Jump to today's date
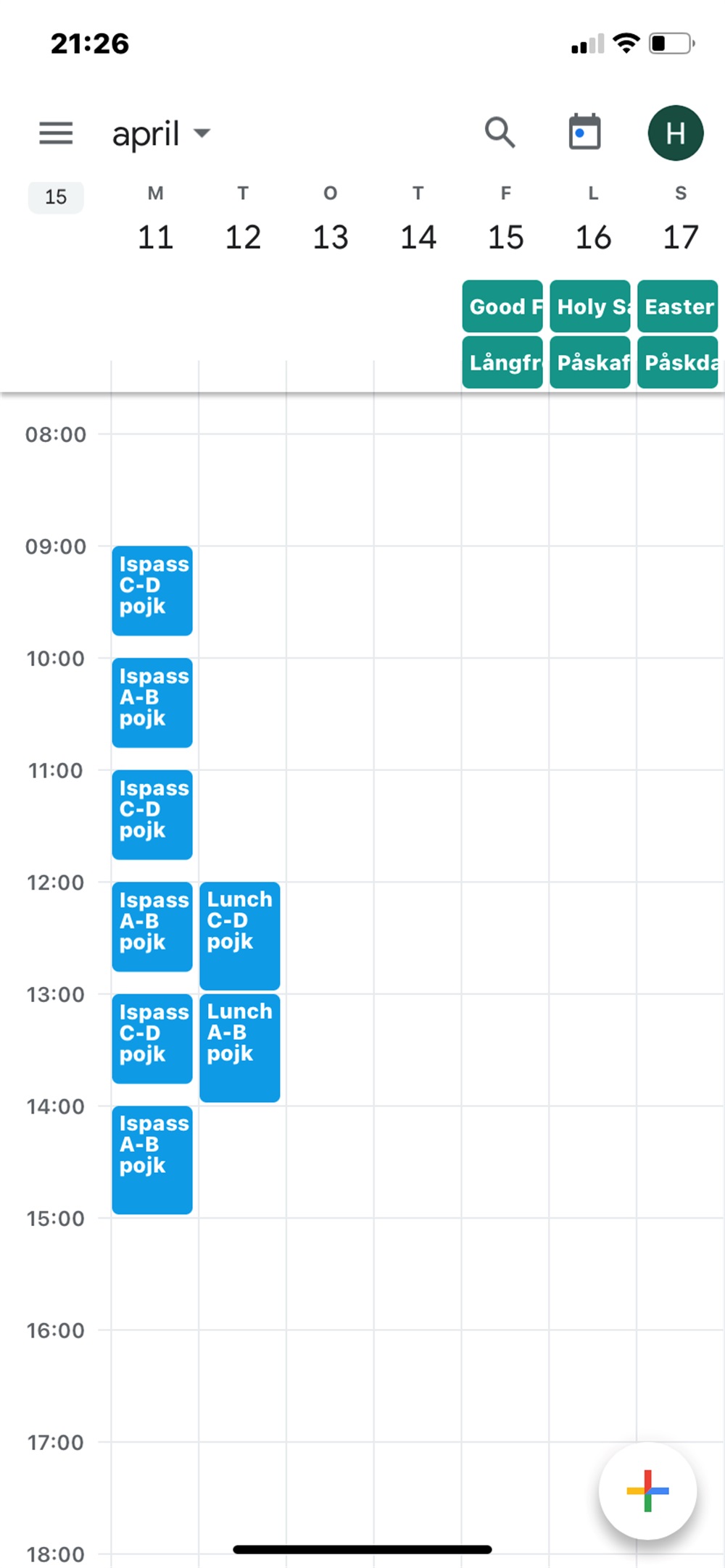725x1568 pixels. (x=584, y=132)
